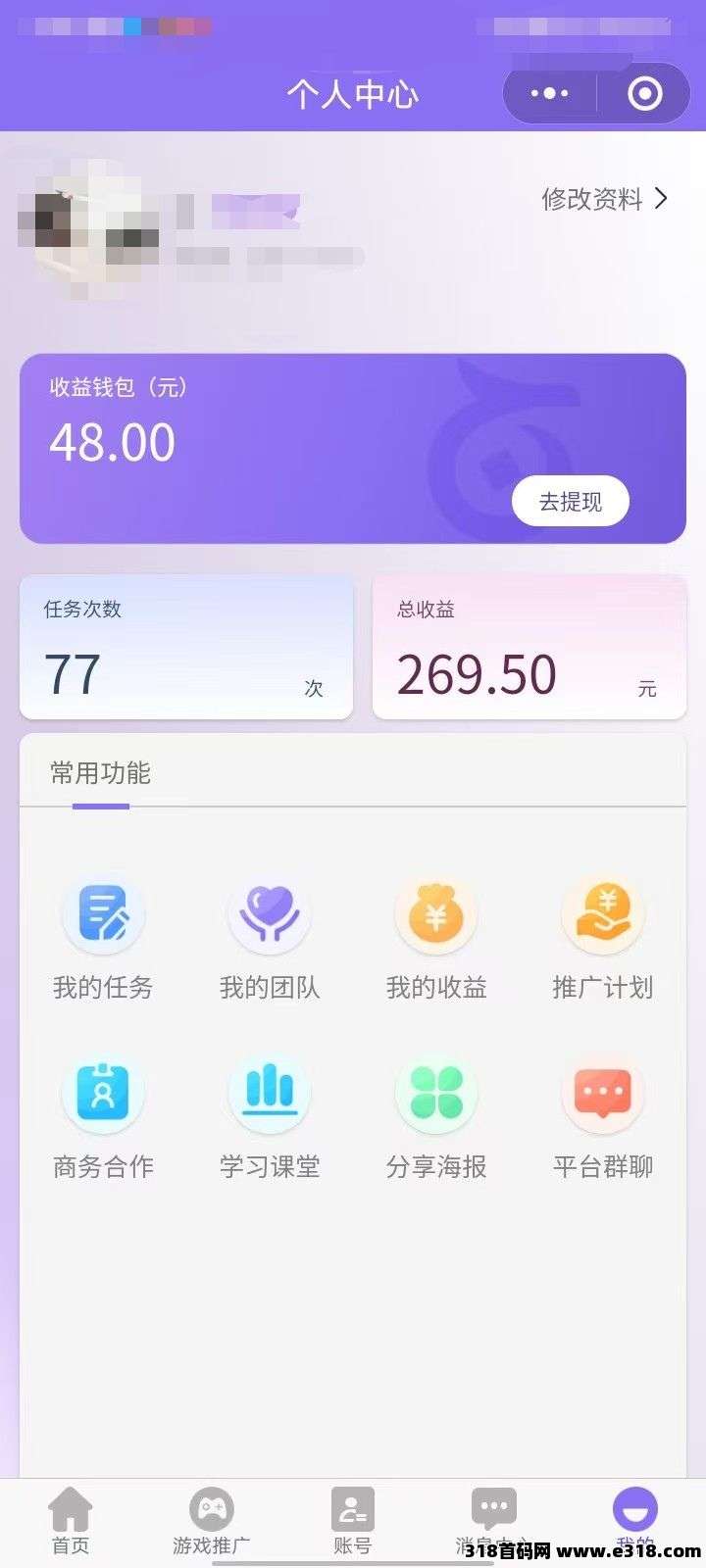The height and width of the screenshot is (1568, 706).
Task: Switch to the 账号 tab
Action: tap(352, 1521)
